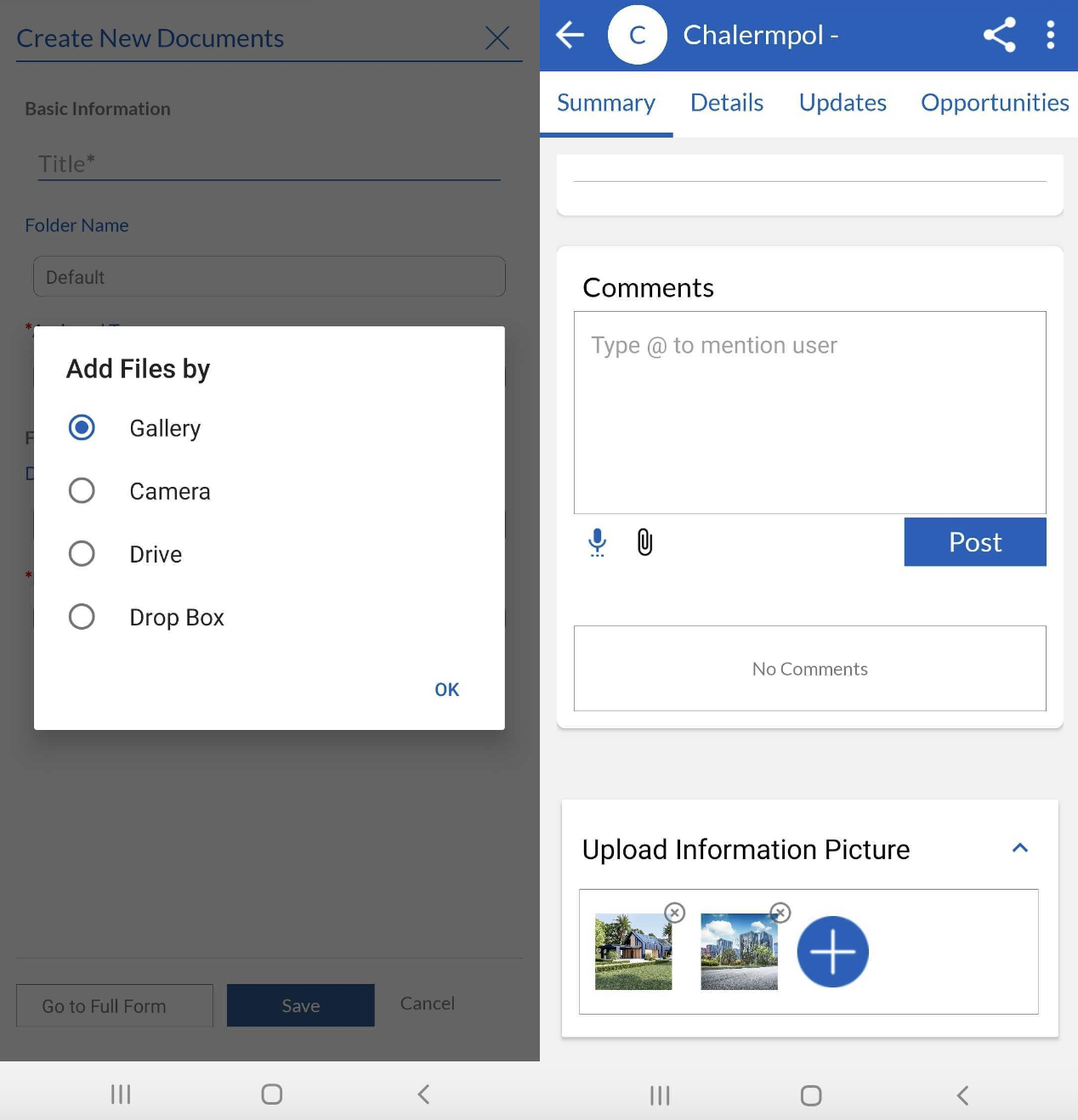
Task: Collapse Upload Information Picture section
Action: [1020, 848]
